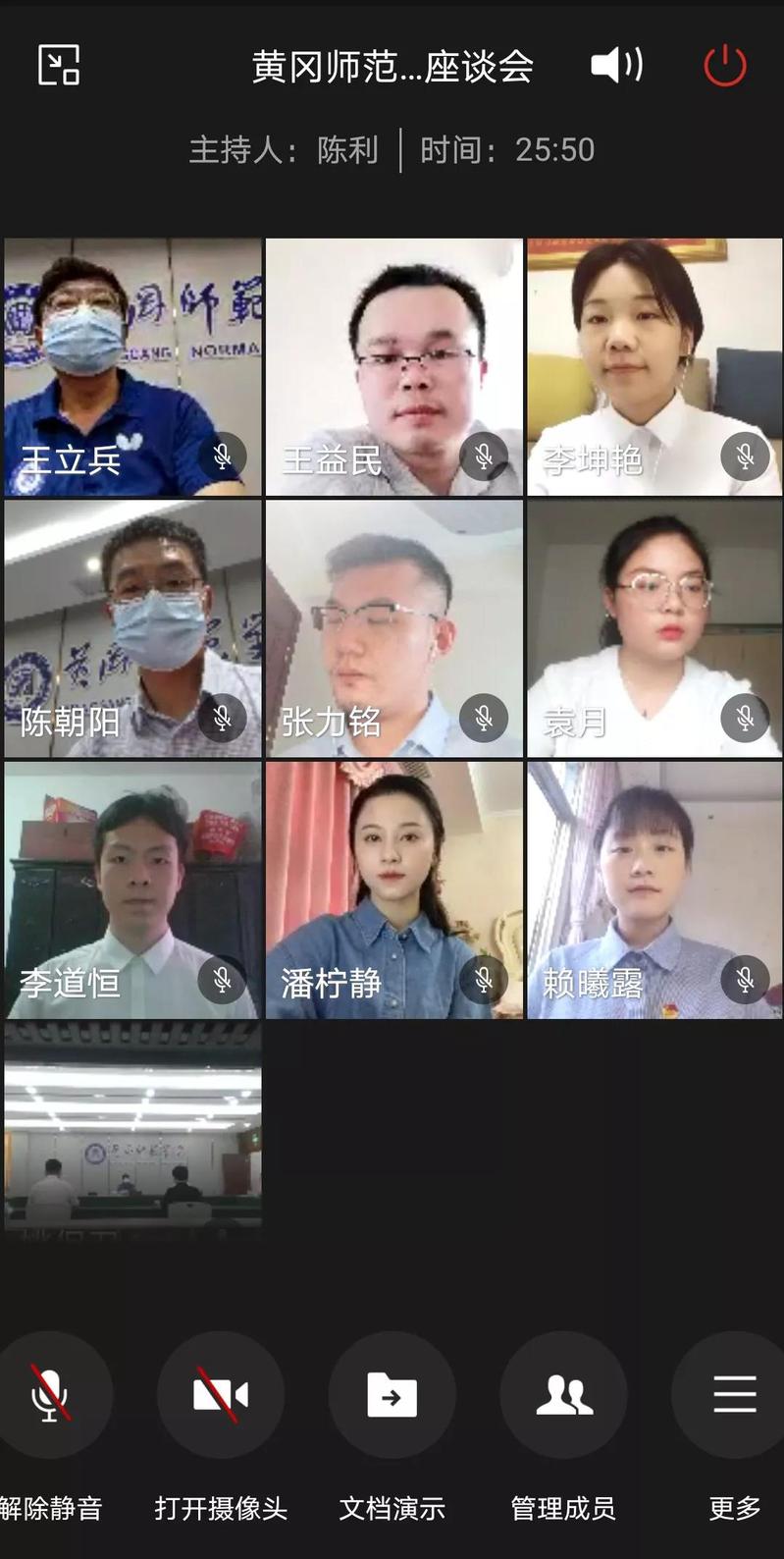The width and height of the screenshot is (784, 1559).
Task: View 袁月's video feed
Action: coord(654,628)
